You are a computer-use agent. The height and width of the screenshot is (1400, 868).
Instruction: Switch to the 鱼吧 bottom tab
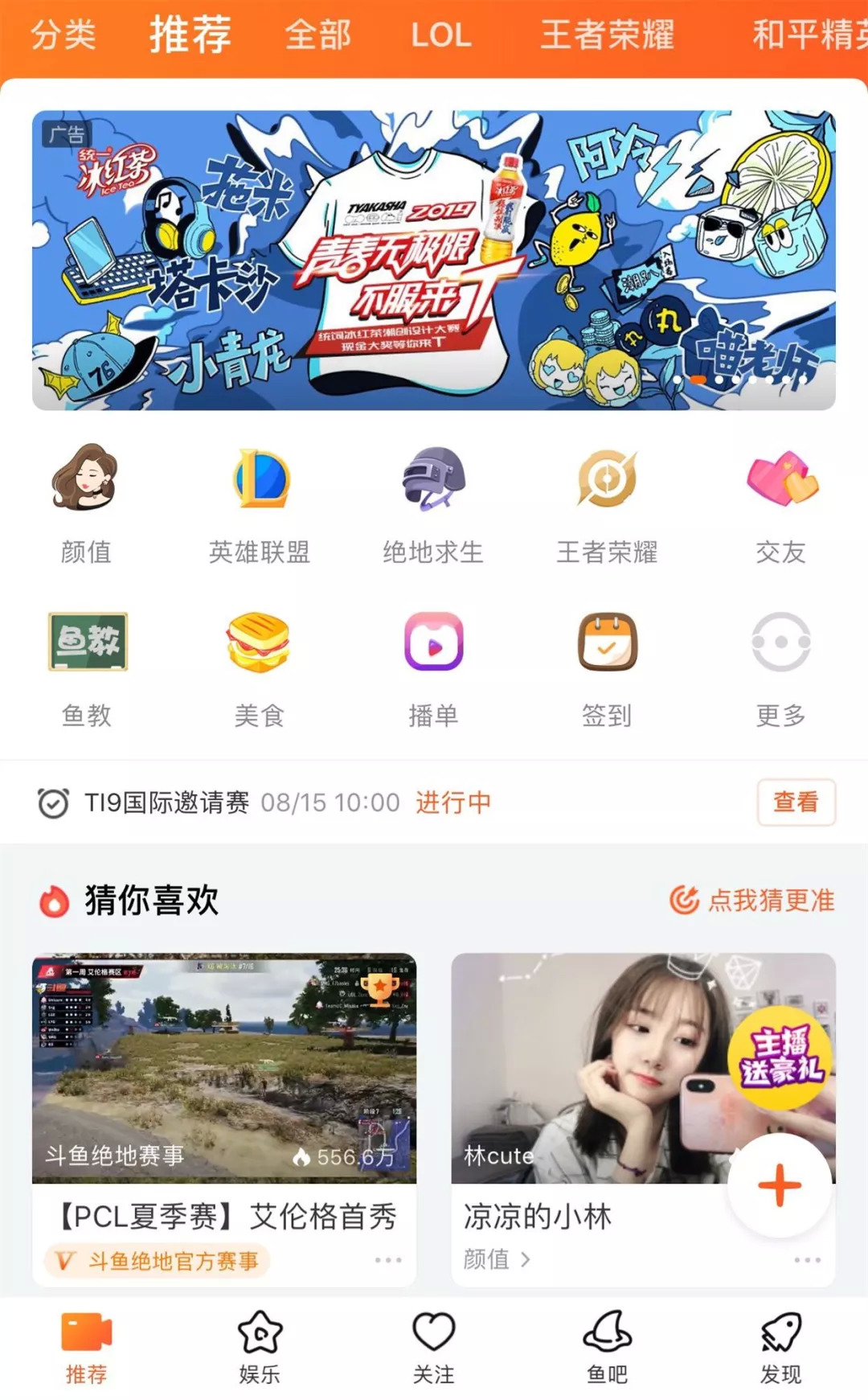click(x=607, y=1347)
